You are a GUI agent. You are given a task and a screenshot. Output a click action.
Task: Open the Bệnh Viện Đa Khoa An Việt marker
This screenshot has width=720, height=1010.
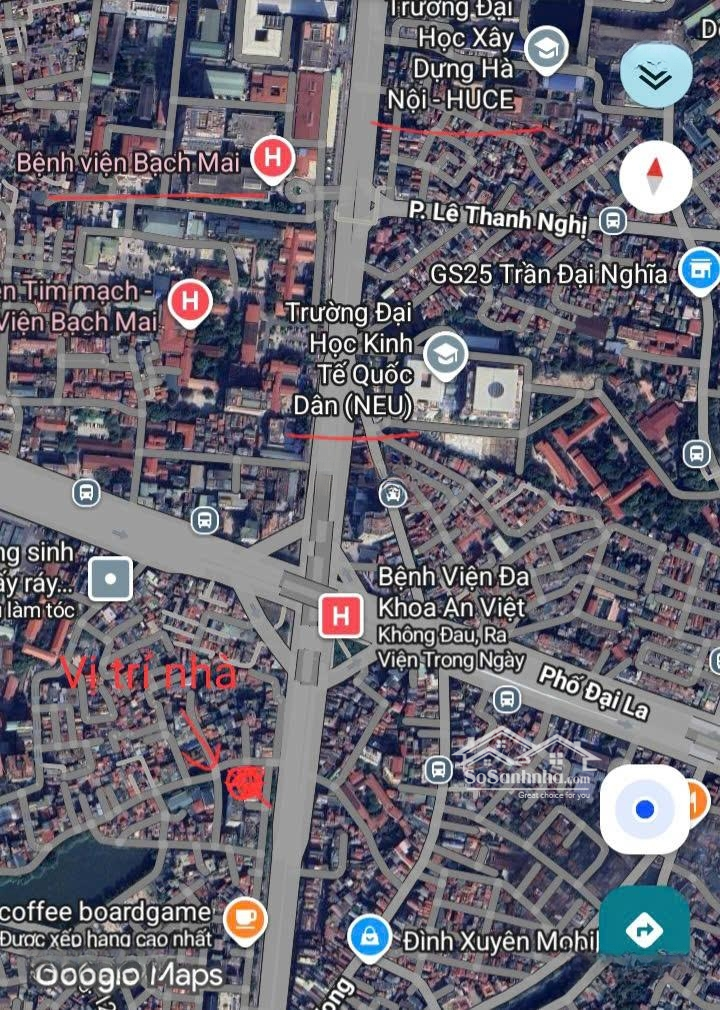click(x=341, y=616)
